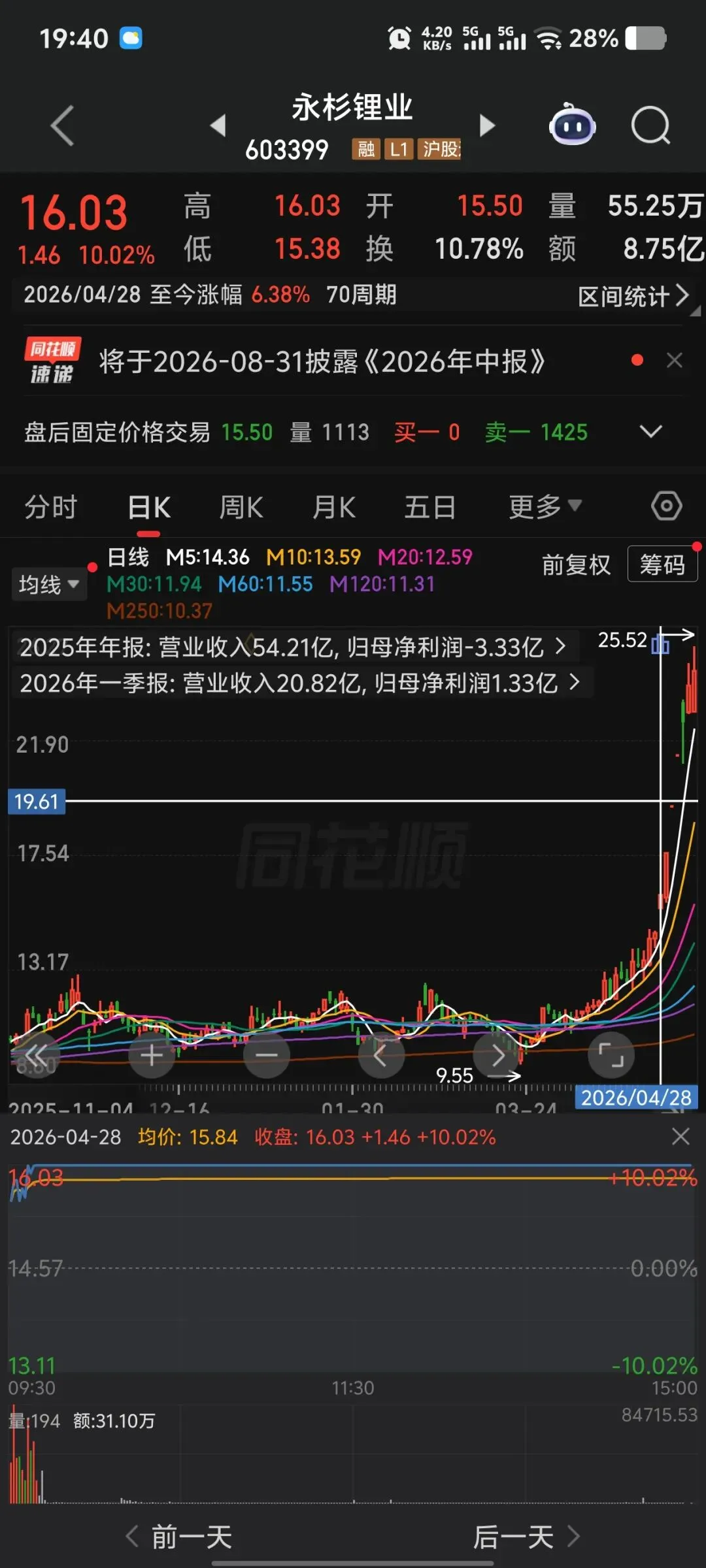Dismiss the 同花顺速递 announcement banner
The height and width of the screenshot is (1568, 706).
tap(675, 361)
